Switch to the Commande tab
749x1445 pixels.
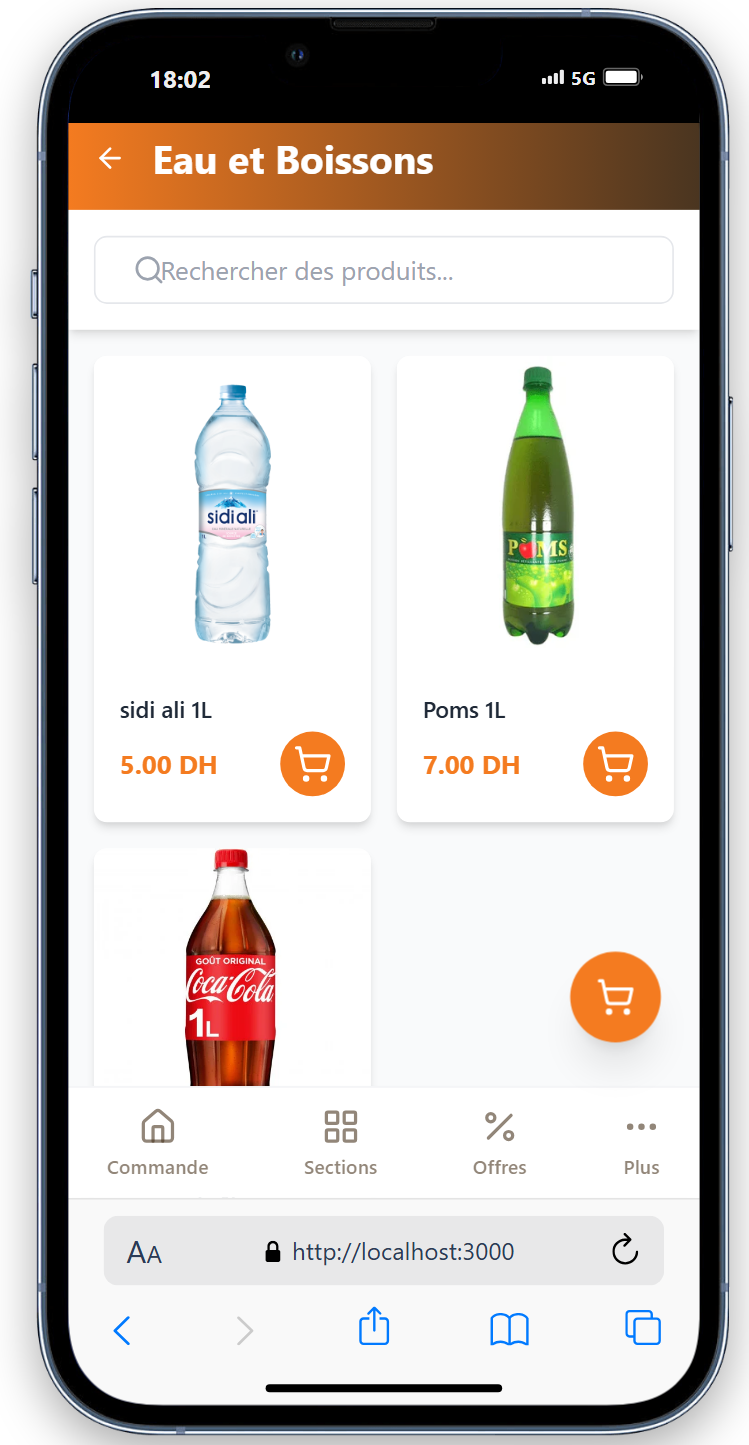[x=158, y=1142]
